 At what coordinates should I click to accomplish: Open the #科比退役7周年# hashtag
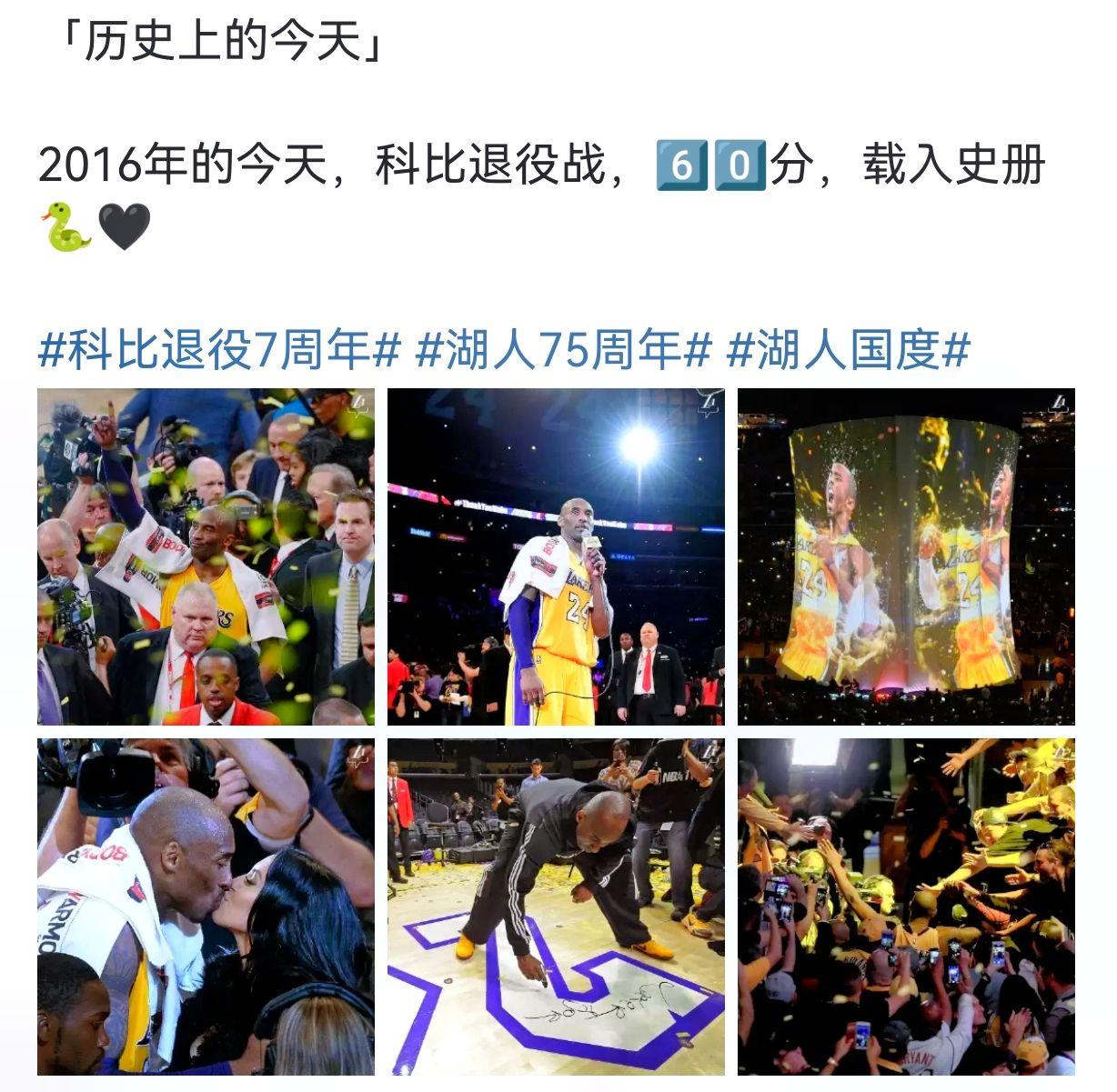click(219, 350)
